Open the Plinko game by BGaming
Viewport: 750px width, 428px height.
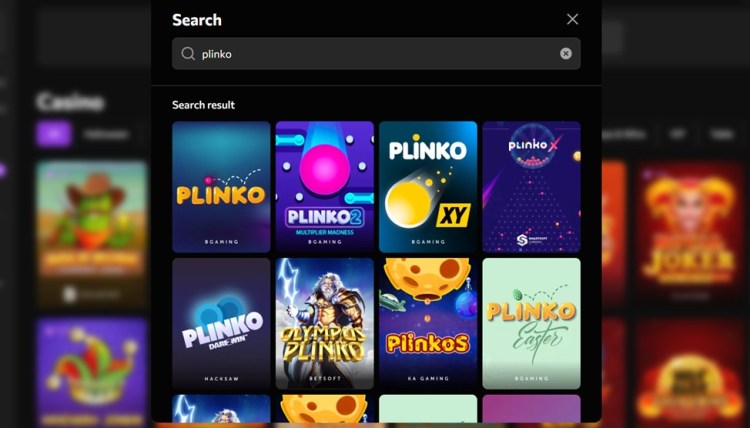tap(221, 186)
